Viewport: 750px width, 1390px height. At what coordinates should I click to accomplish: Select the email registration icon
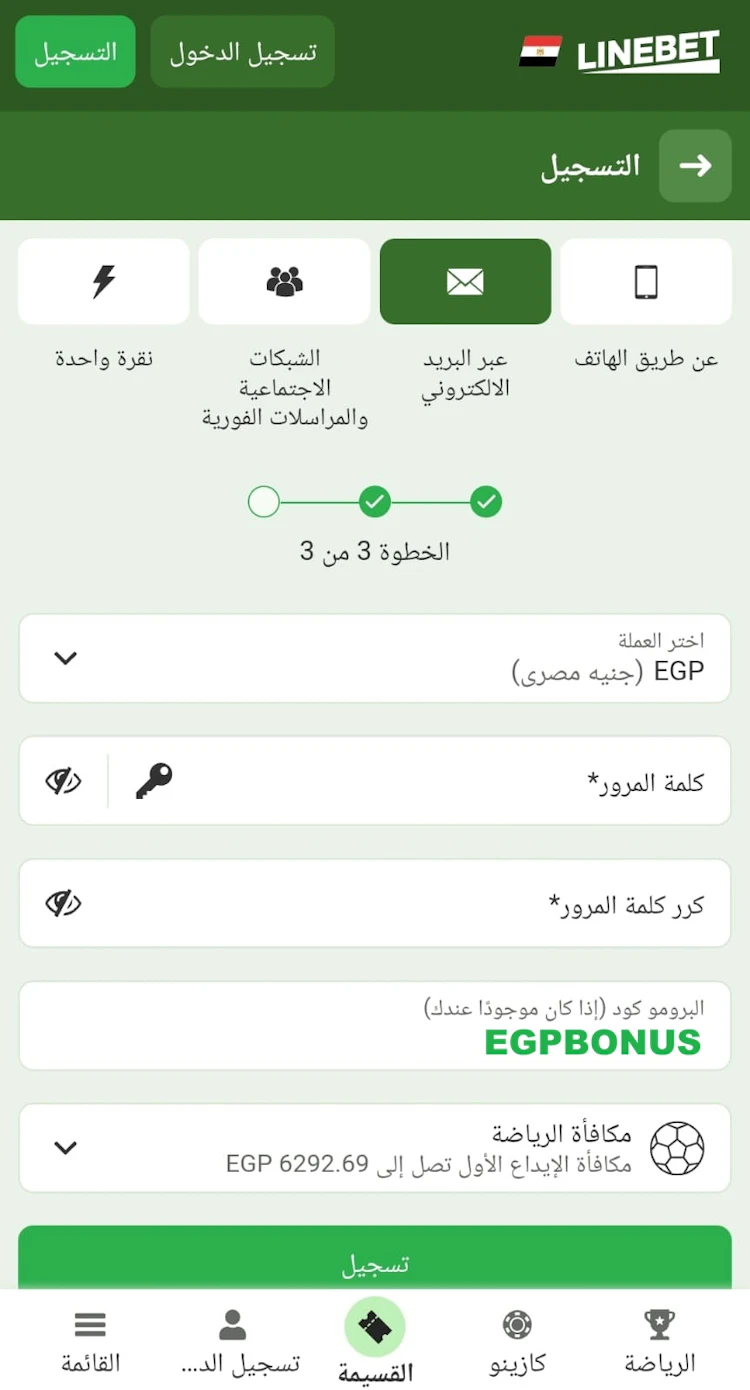465,281
